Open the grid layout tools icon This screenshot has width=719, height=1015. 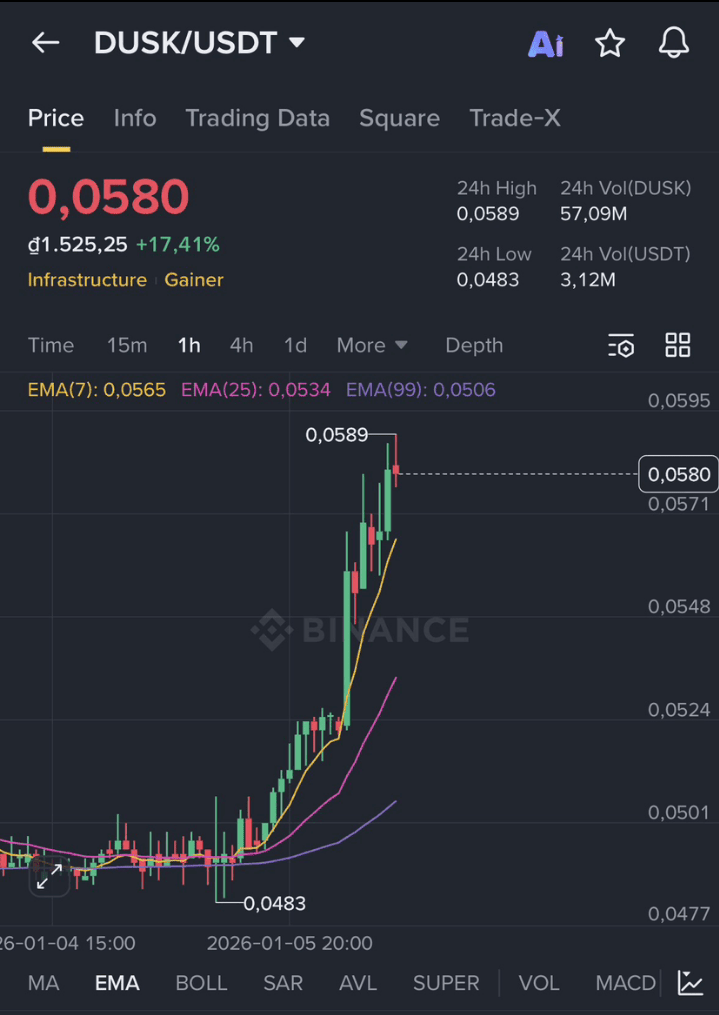point(678,345)
